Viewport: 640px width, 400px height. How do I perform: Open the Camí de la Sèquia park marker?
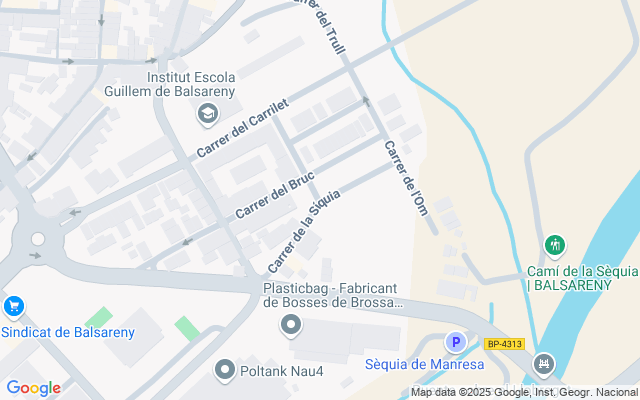point(555,245)
